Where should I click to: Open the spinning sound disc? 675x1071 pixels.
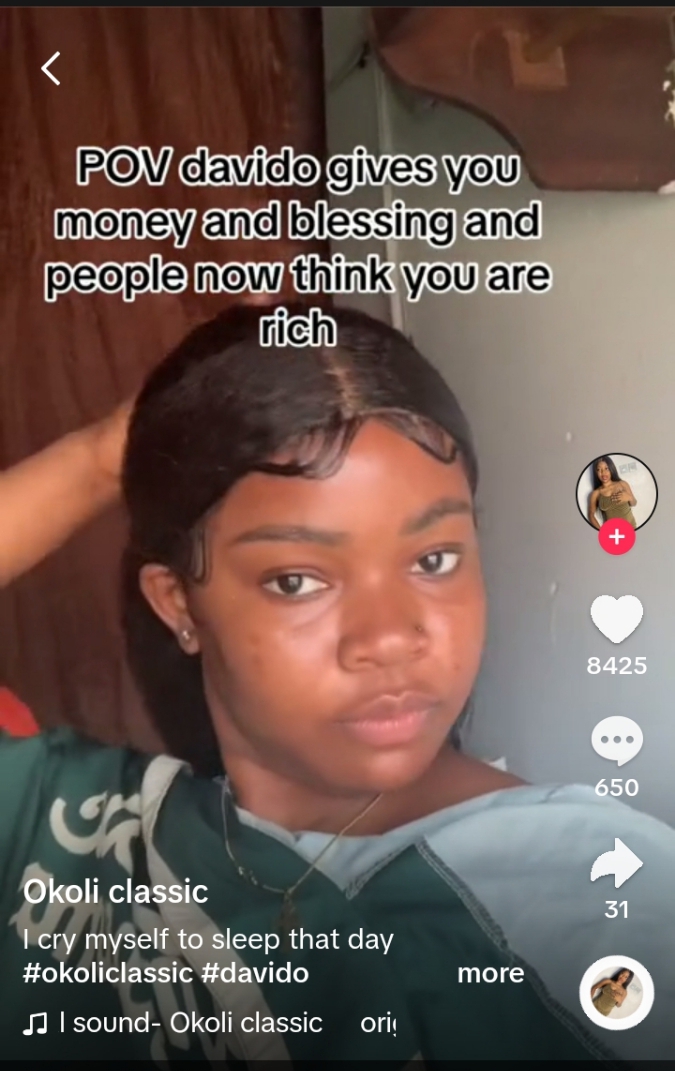pyautogui.click(x=616, y=993)
